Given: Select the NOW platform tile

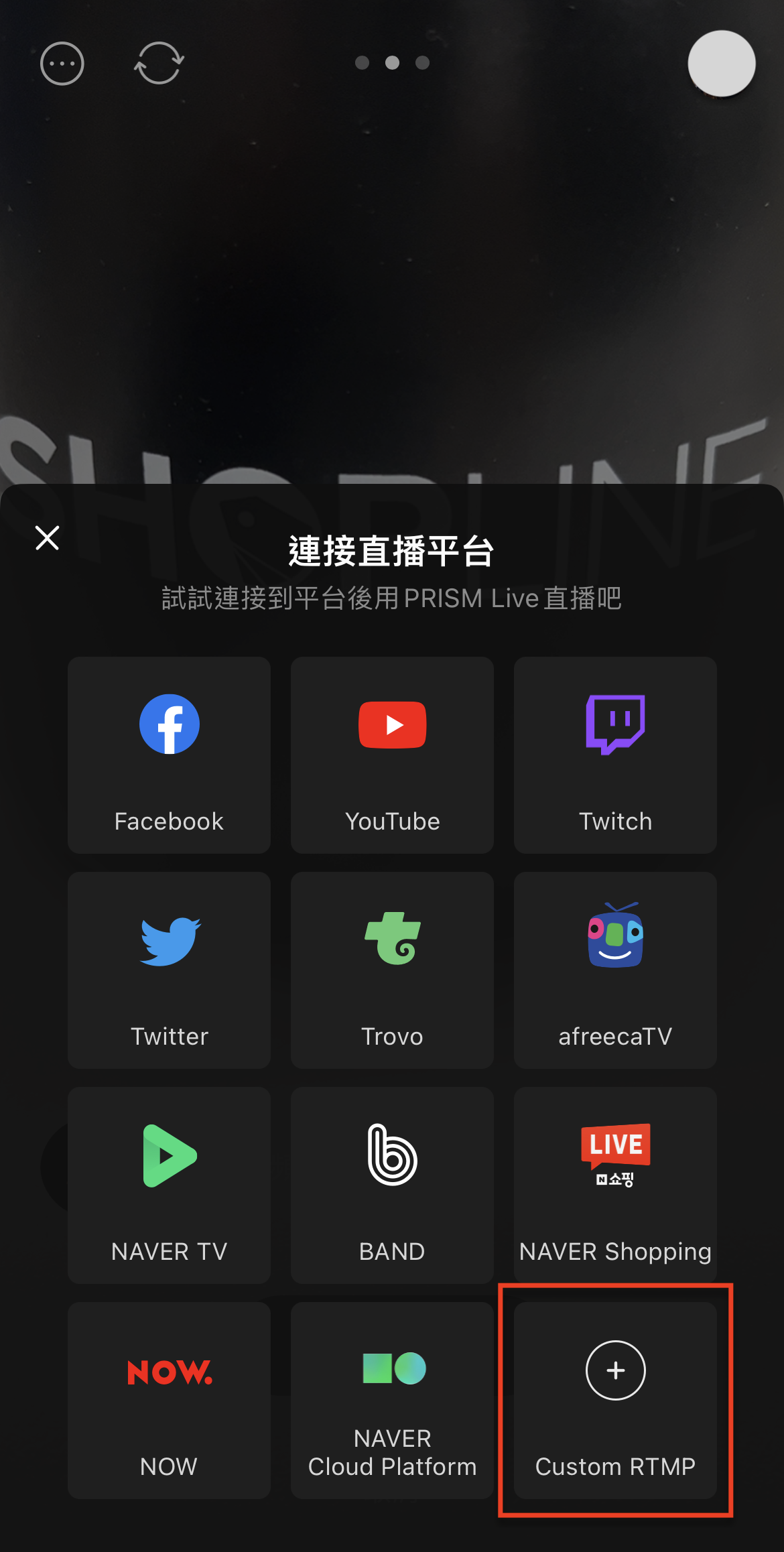Looking at the screenshot, I should coord(169,1400).
